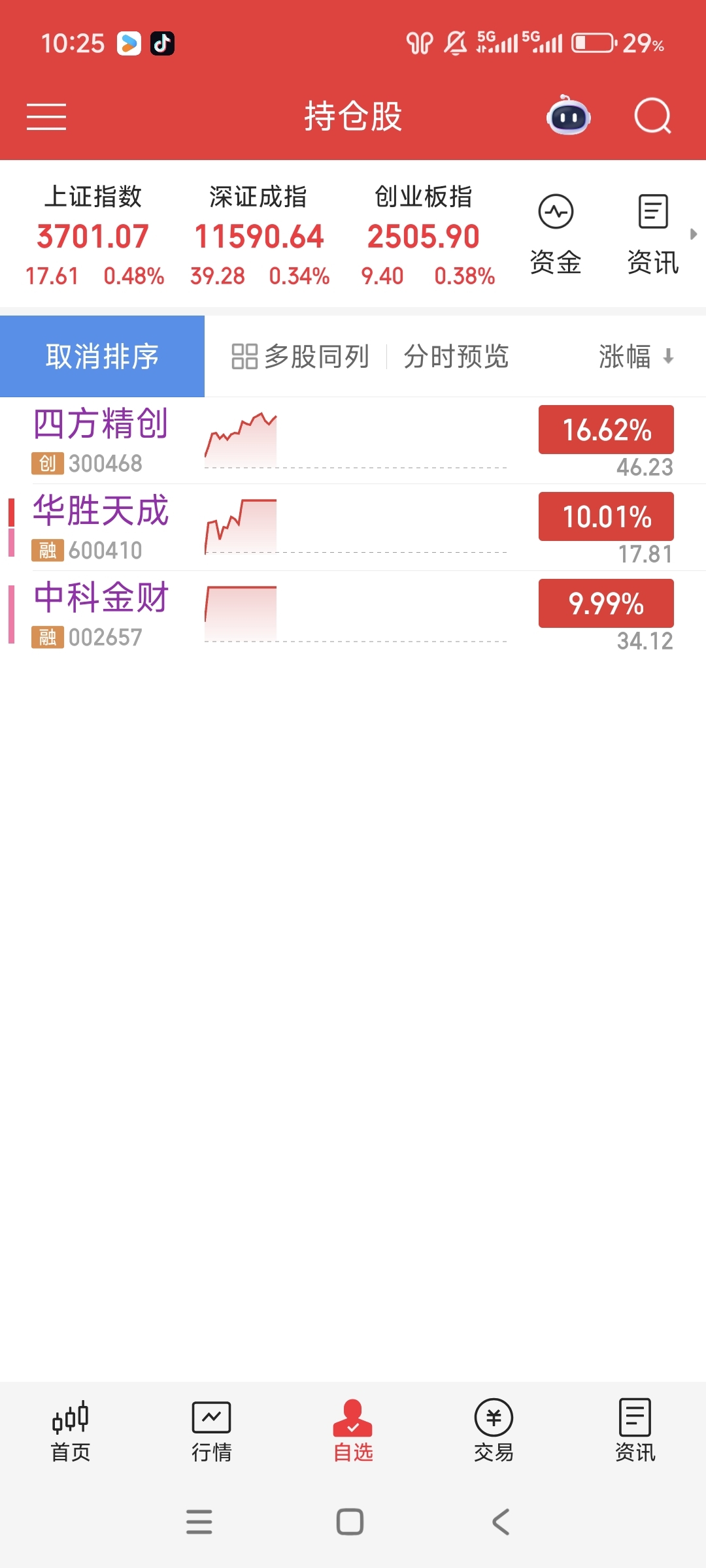Sort by 涨幅 column header
The height and width of the screenshot is (1568, 706).
636,357
